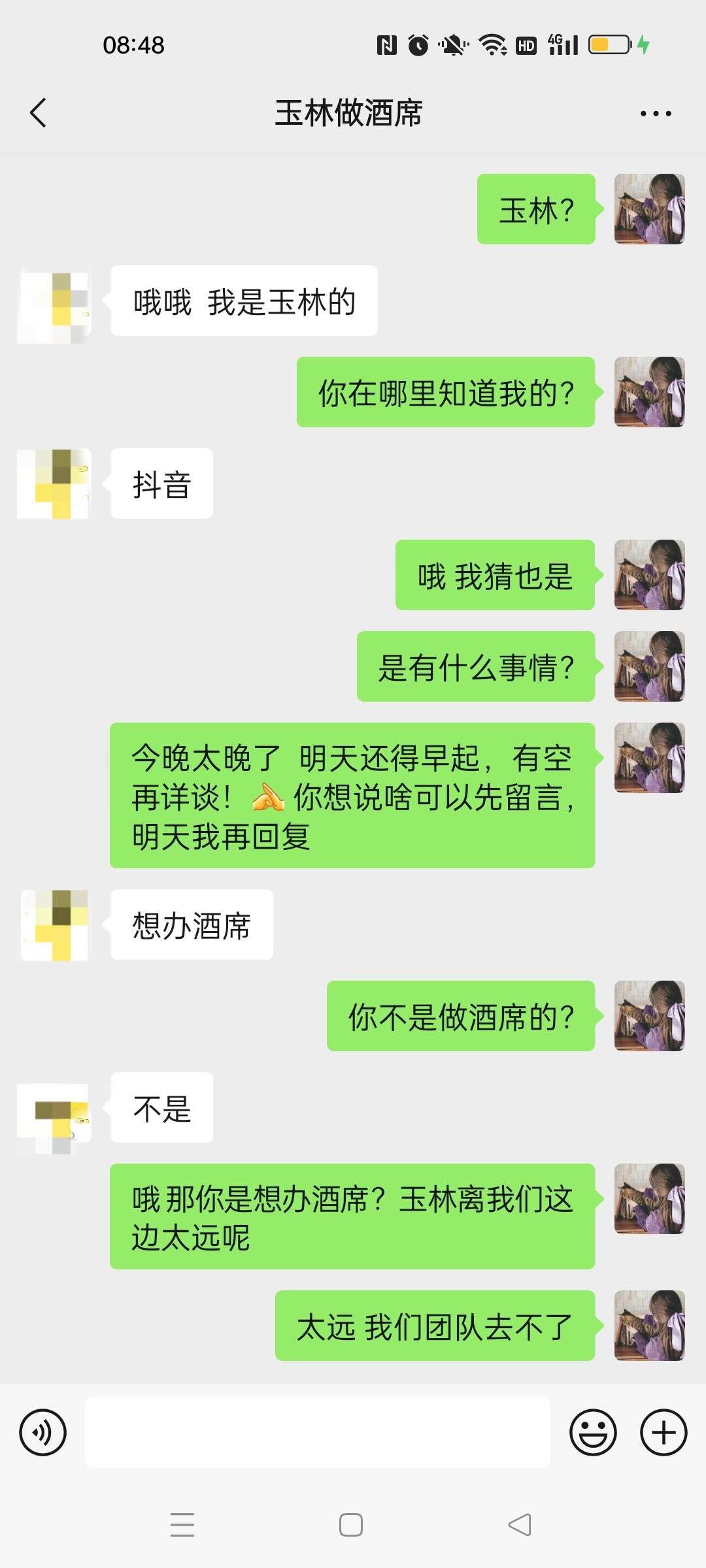Screen dimensions: 706x1568
Task: Open the plus attachment menu
Action: tap(664, 1432)
